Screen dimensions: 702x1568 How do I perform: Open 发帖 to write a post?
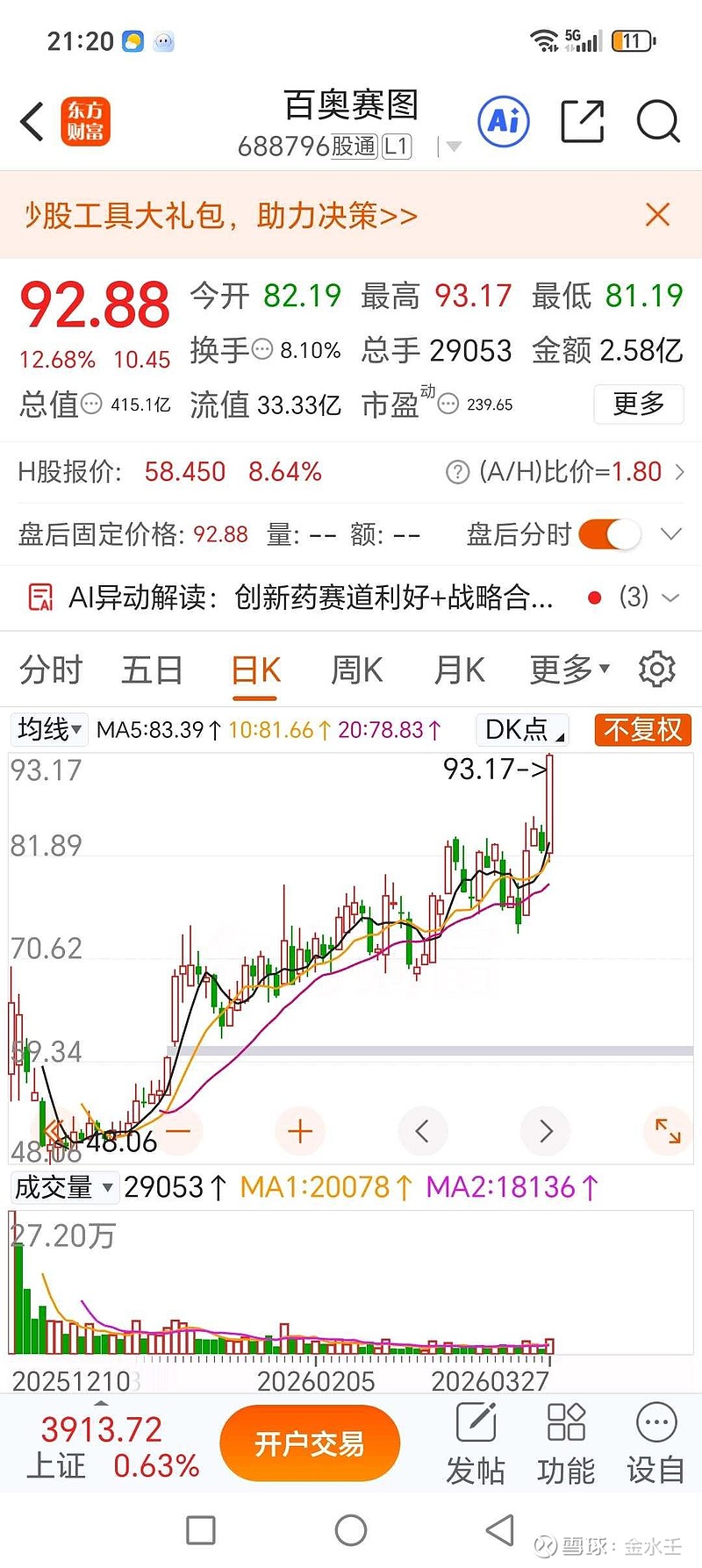pos(476,1445)
